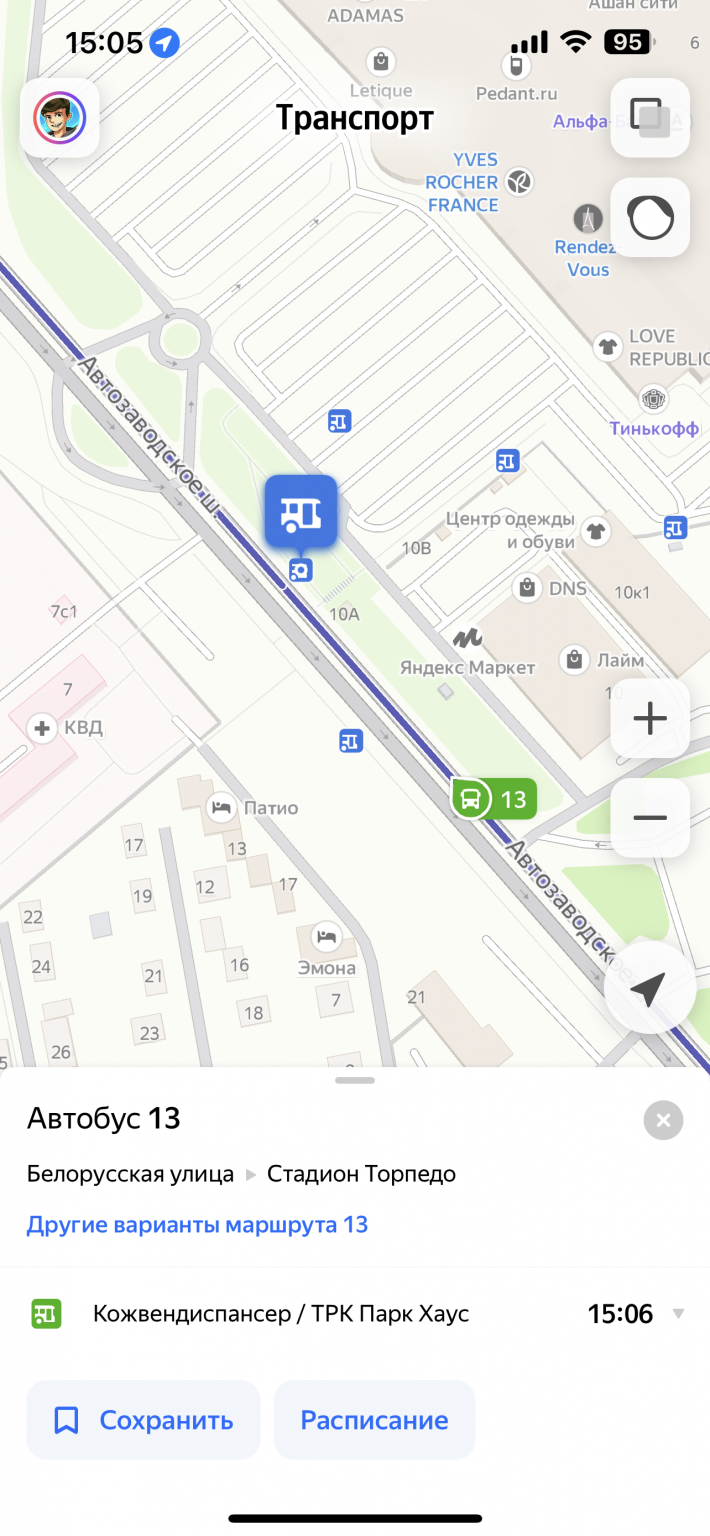This screenshot has width=710, height=1536.
Task: Tap the green bus 13 marker
Action: click(x=495, y=798)
